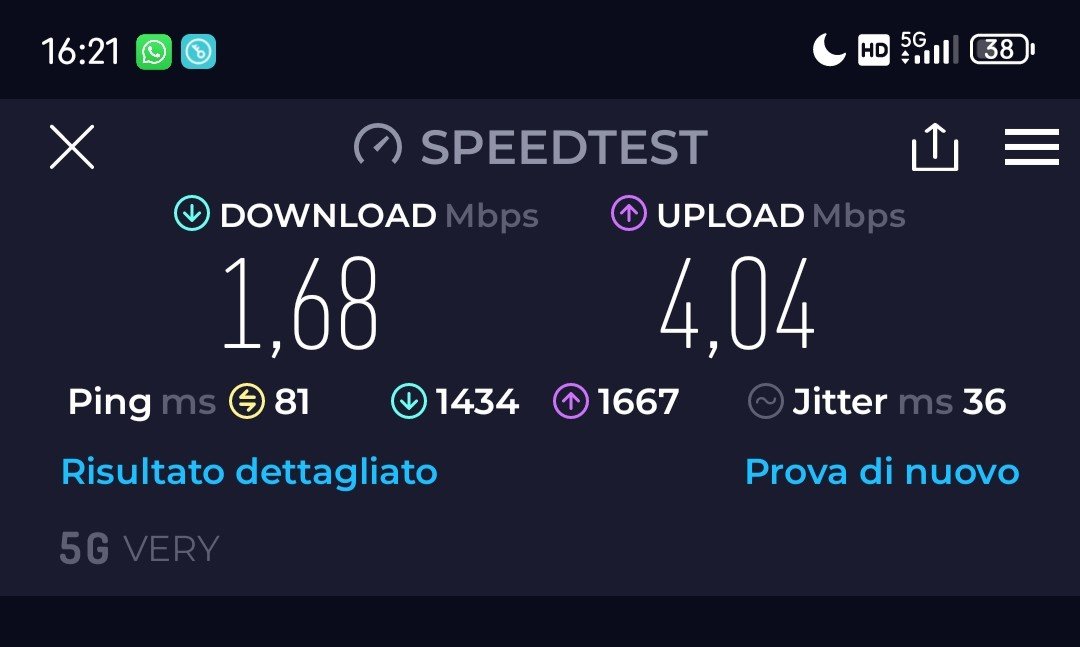The height and width of the screenshot is (647, 1080).
Task: Open Risultato dettagliato link
Action: [249, 471]
